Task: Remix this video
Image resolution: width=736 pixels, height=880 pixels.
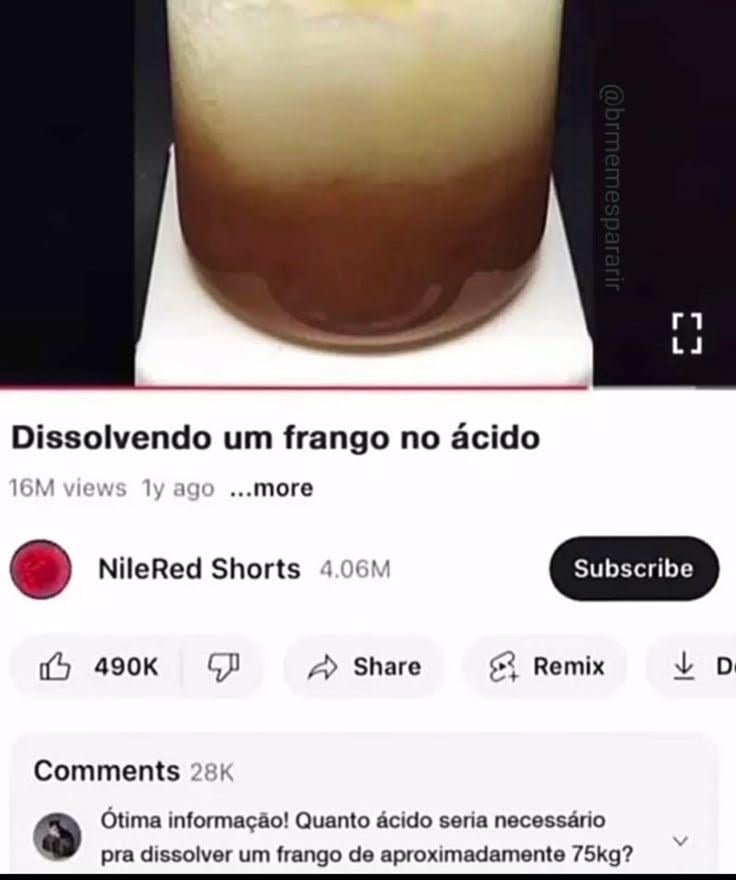Action: (x=546, y=666)
